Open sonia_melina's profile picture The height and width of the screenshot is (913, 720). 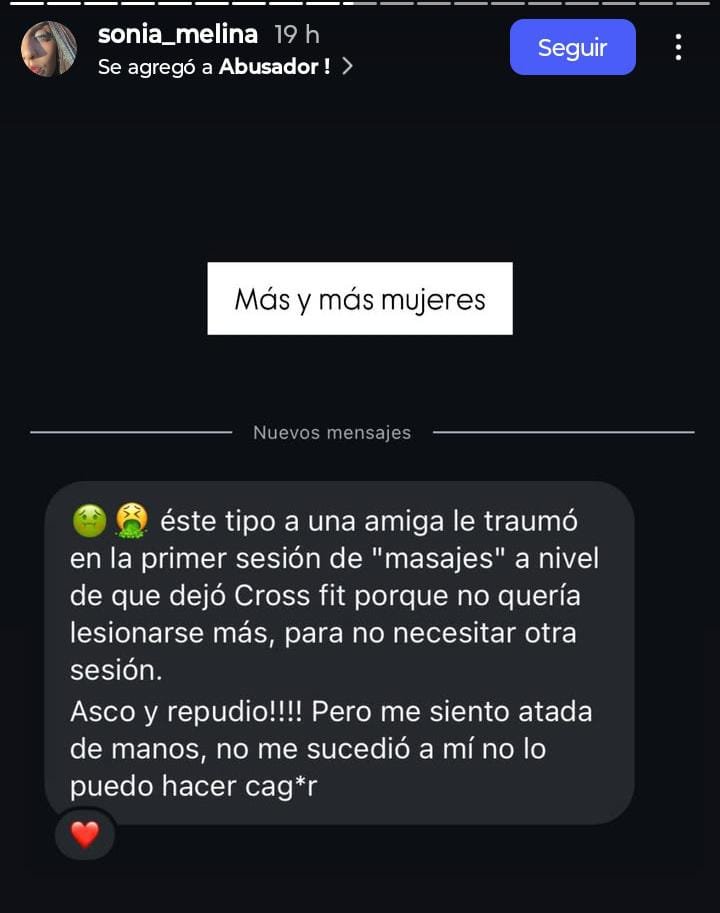[49, 49]
